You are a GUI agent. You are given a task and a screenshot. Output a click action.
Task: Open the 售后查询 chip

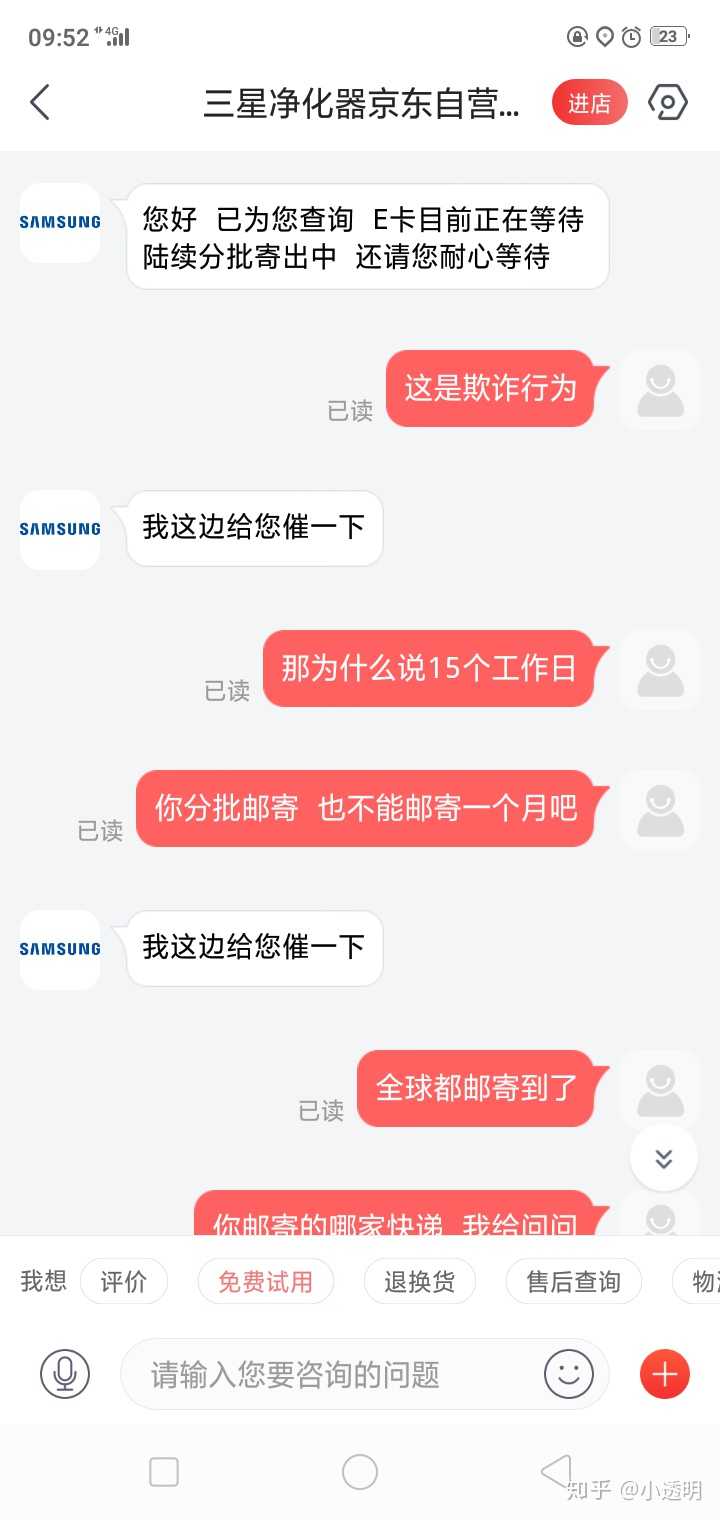click(x=573, y=1282)
